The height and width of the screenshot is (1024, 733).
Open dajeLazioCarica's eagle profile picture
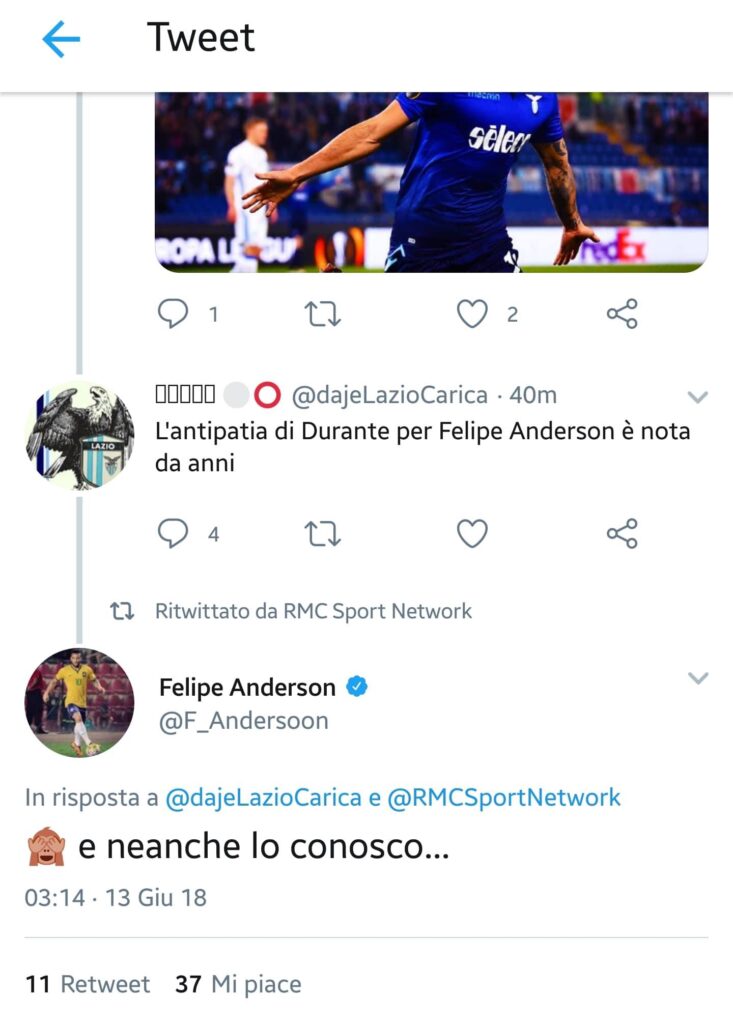click(x=79, y=436)
